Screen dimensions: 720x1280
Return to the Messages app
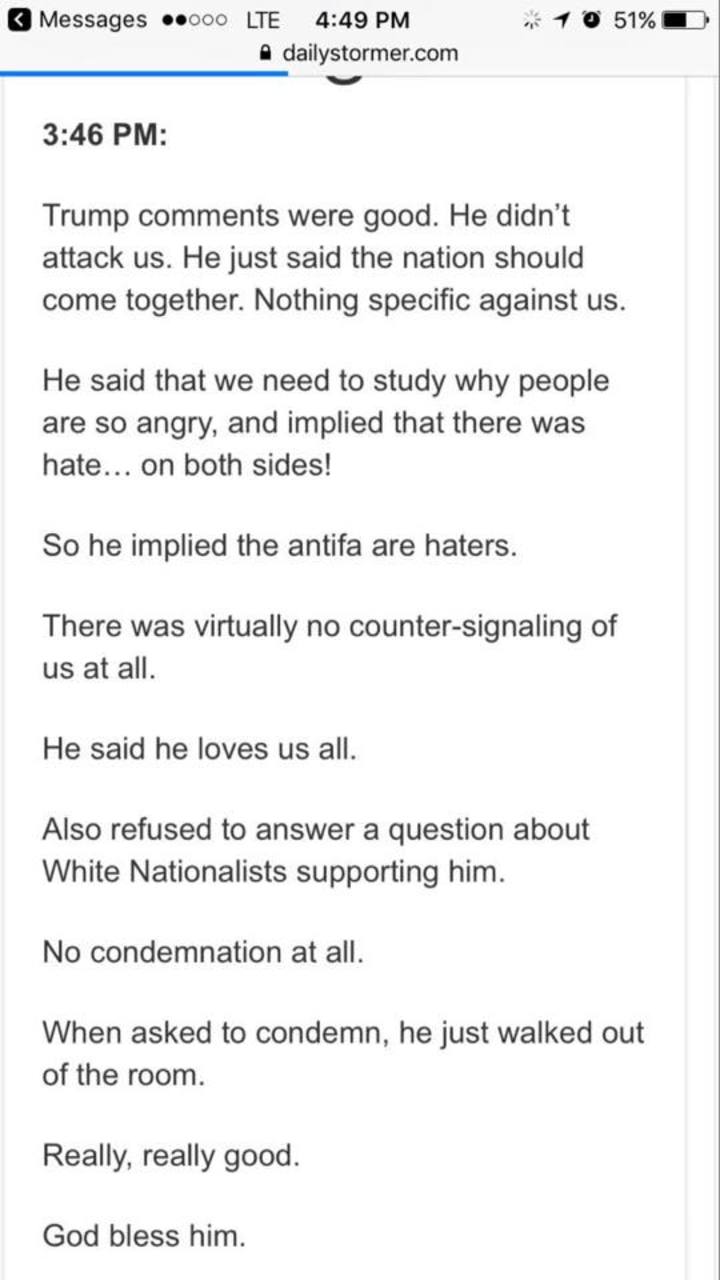(x=77, y=19)
